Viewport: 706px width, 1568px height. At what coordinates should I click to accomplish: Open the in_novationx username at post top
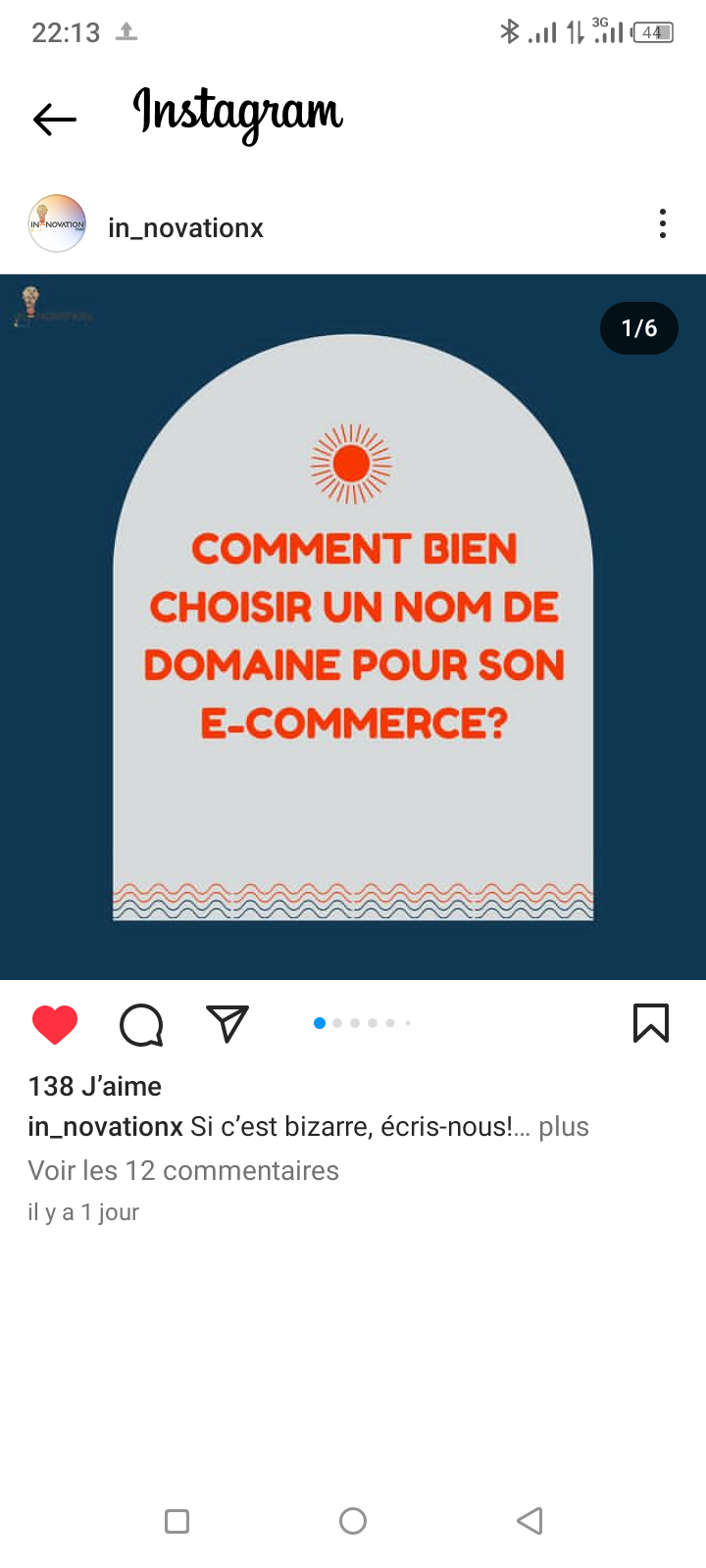tap(185, 228)
